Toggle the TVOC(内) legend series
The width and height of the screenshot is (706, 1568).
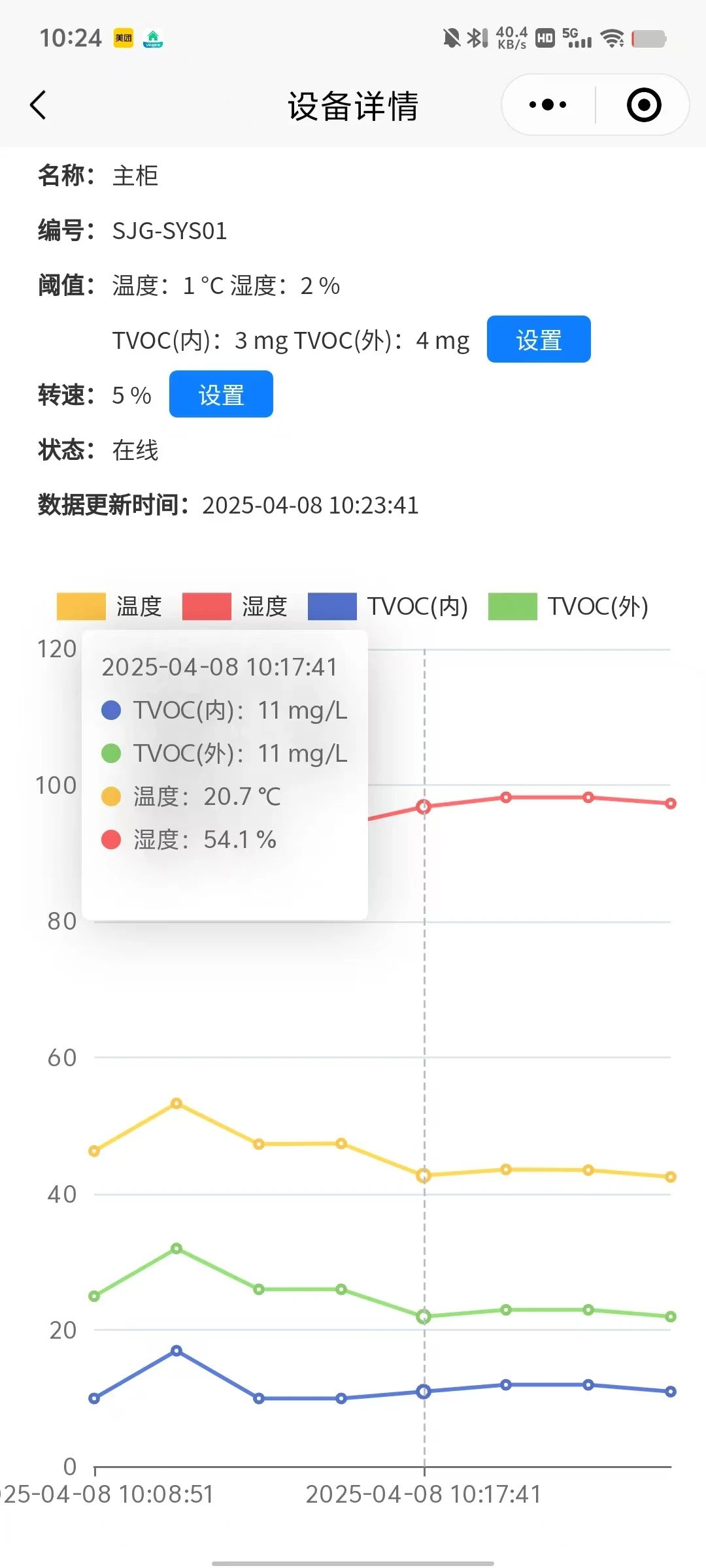coord(388,606)
